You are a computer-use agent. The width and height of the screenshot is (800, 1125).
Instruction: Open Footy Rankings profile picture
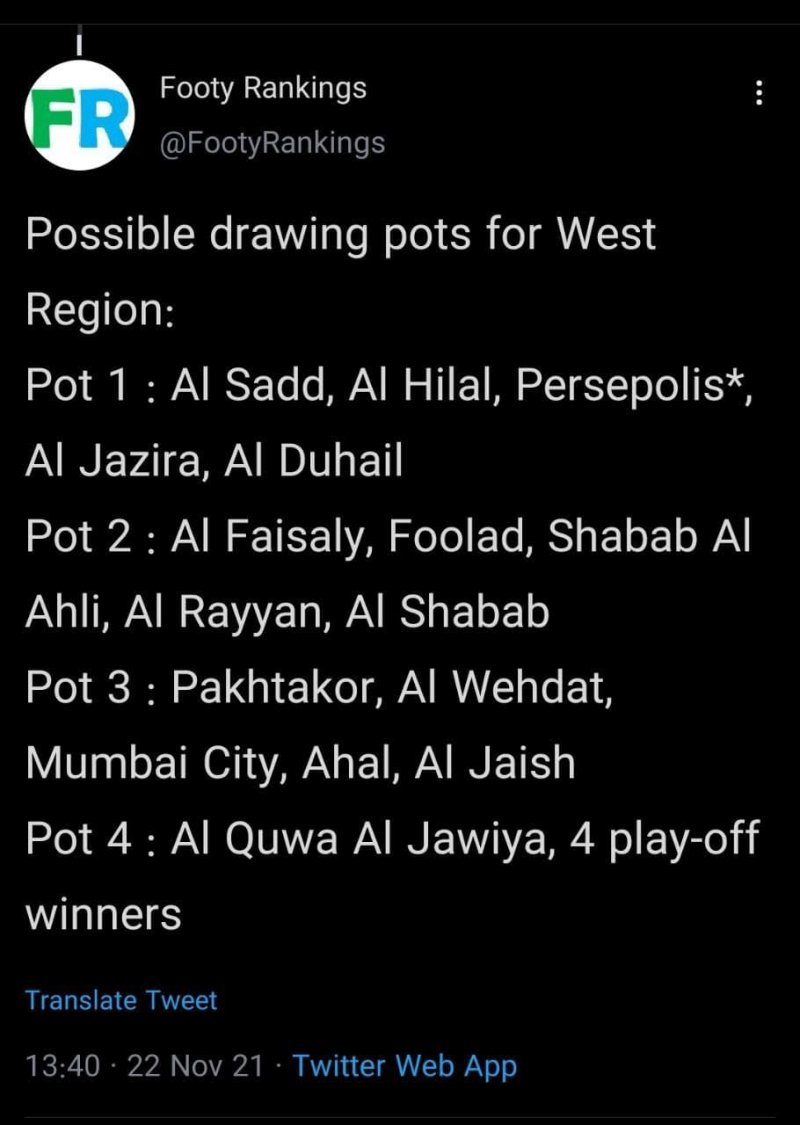tap(79, 115)
